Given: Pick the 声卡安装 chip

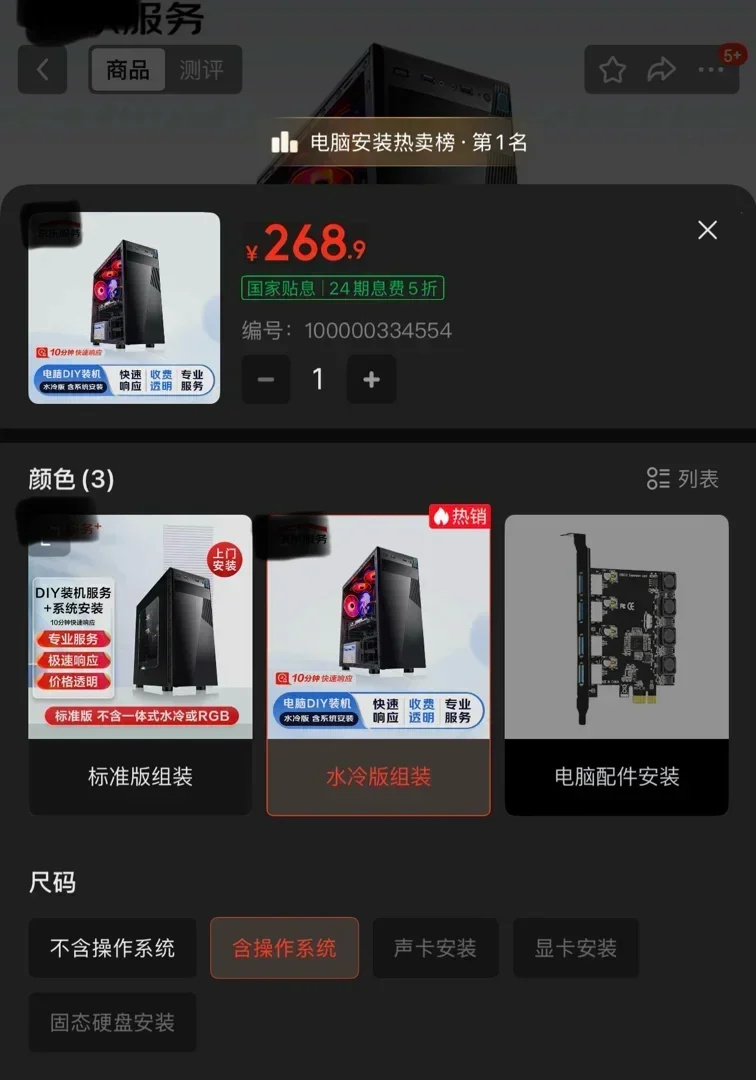Looking at the screenshot, I should 435,948.
